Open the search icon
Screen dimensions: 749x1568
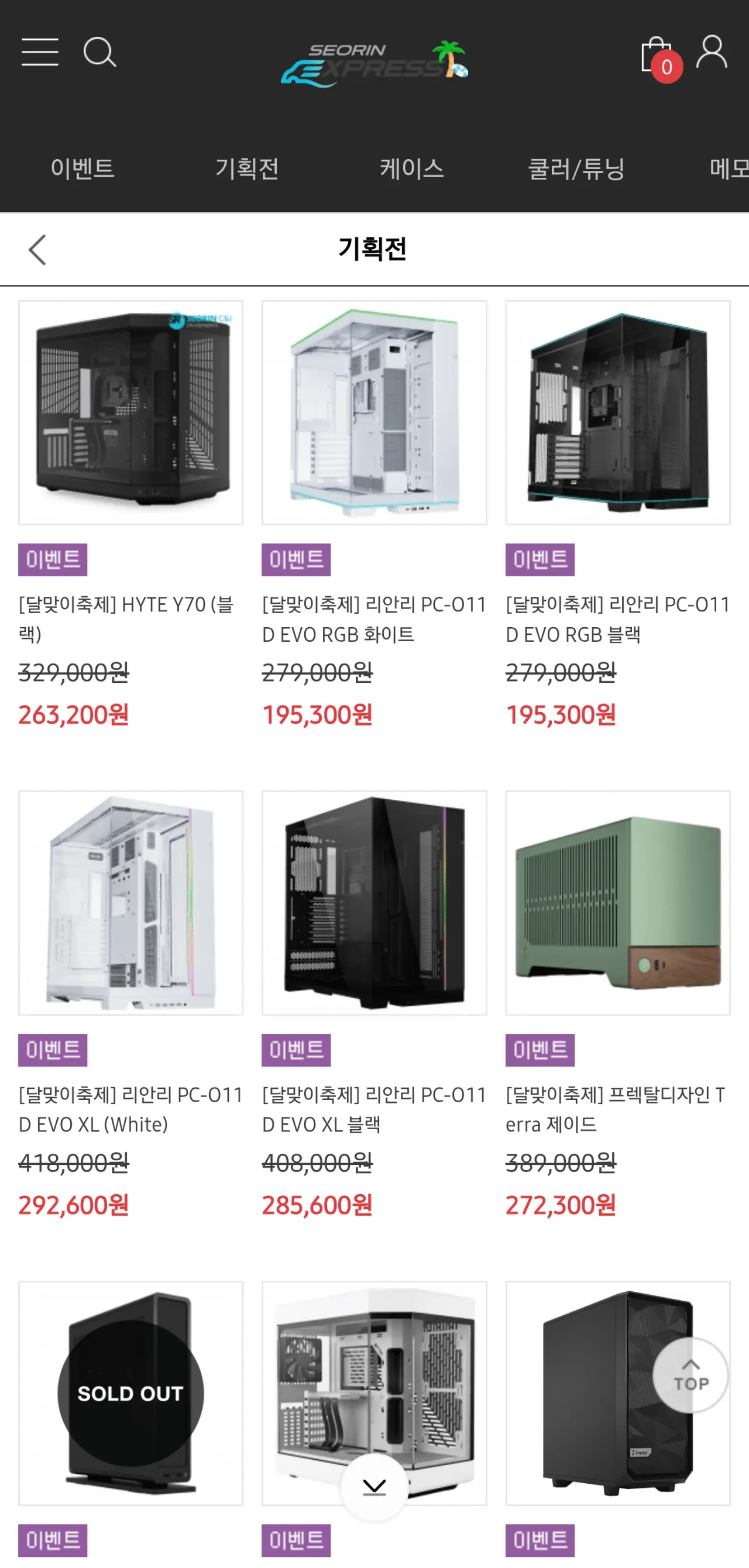(100, 52)
